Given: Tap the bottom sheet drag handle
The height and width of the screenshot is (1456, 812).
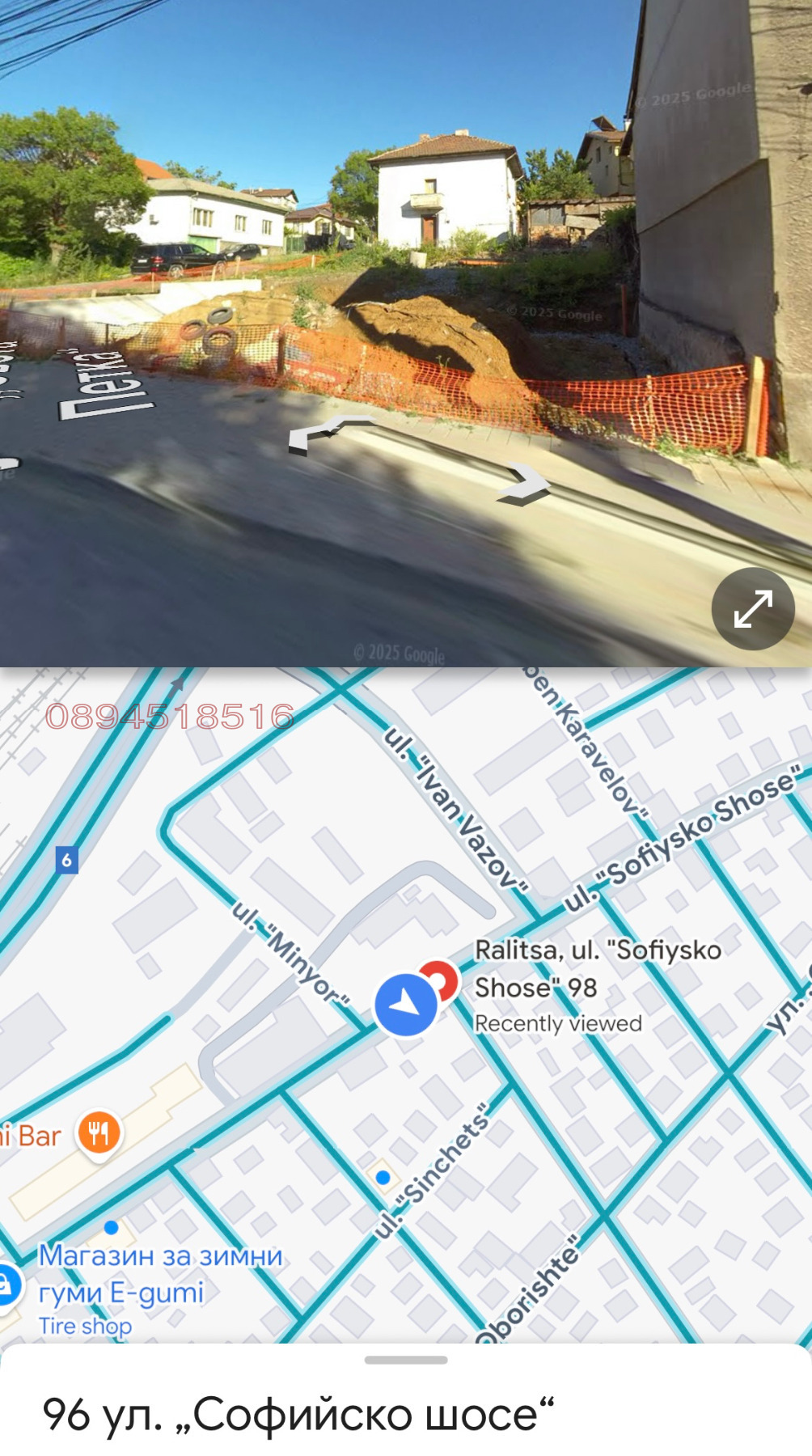Looking at the screenshot, I should tap(406, 1360).
